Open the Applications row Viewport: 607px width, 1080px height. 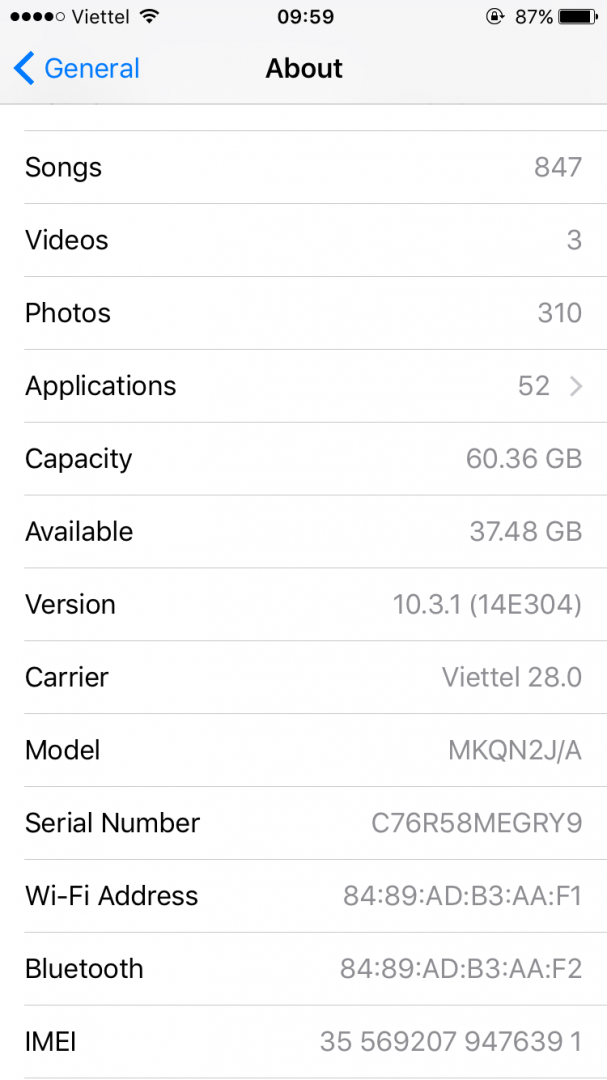coord(303,386)
